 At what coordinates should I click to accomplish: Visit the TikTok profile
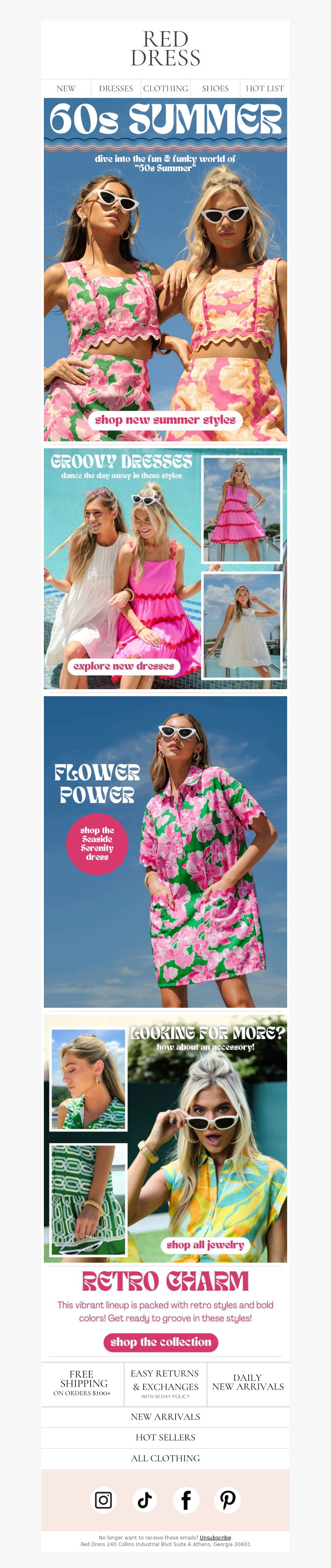[x=144, y=1500]
